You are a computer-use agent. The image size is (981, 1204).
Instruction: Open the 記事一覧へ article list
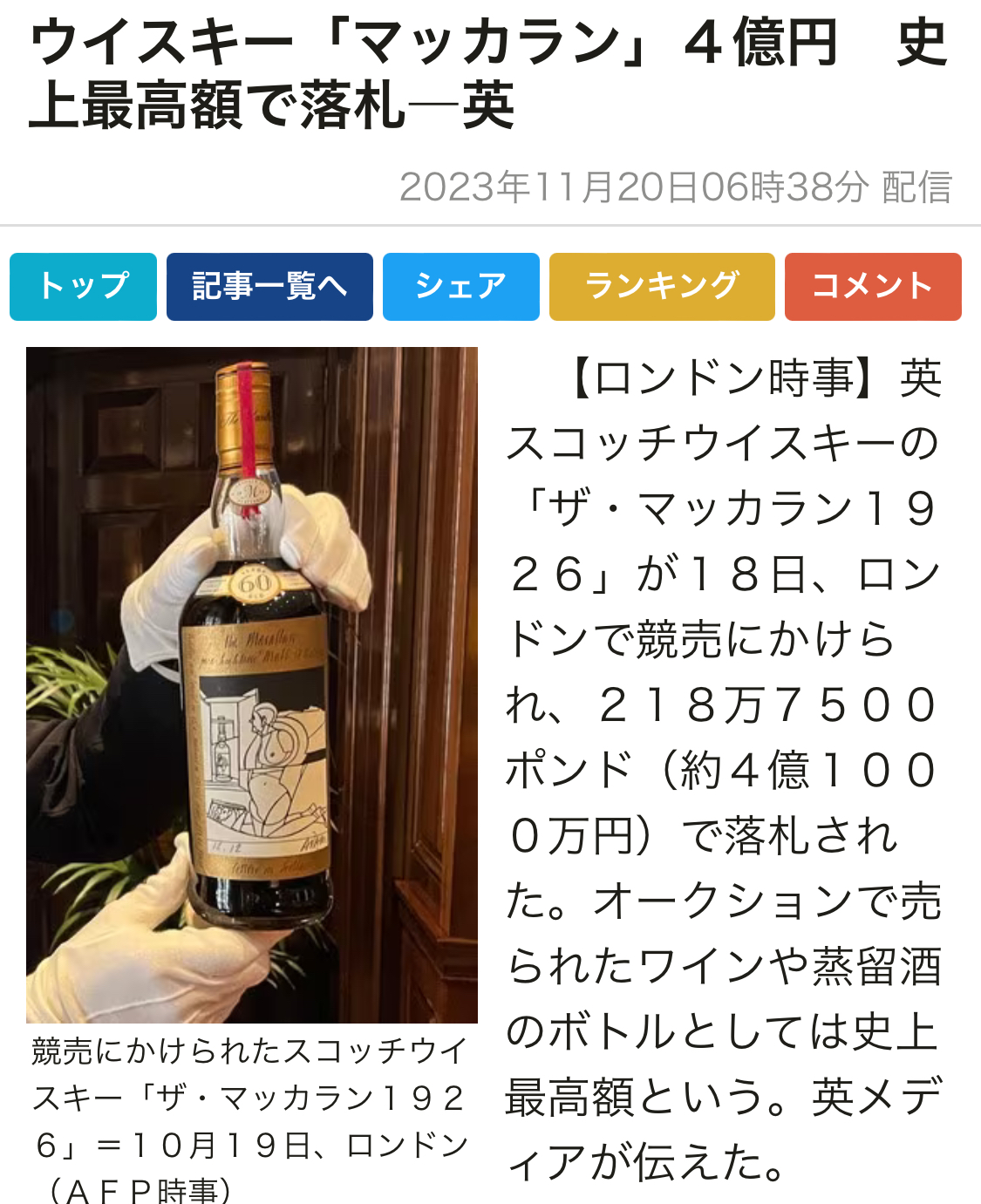coord(269,287)
